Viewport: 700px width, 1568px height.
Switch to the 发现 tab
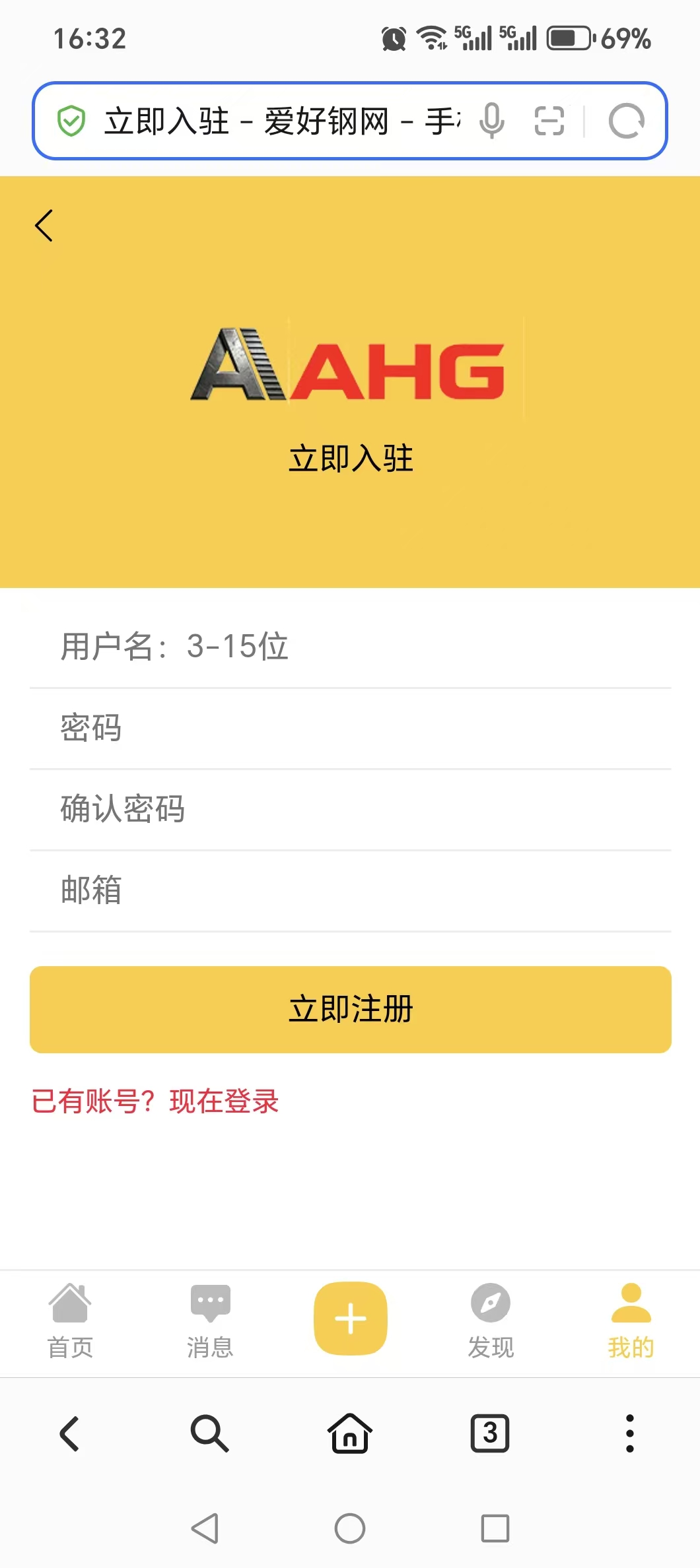491,1320
